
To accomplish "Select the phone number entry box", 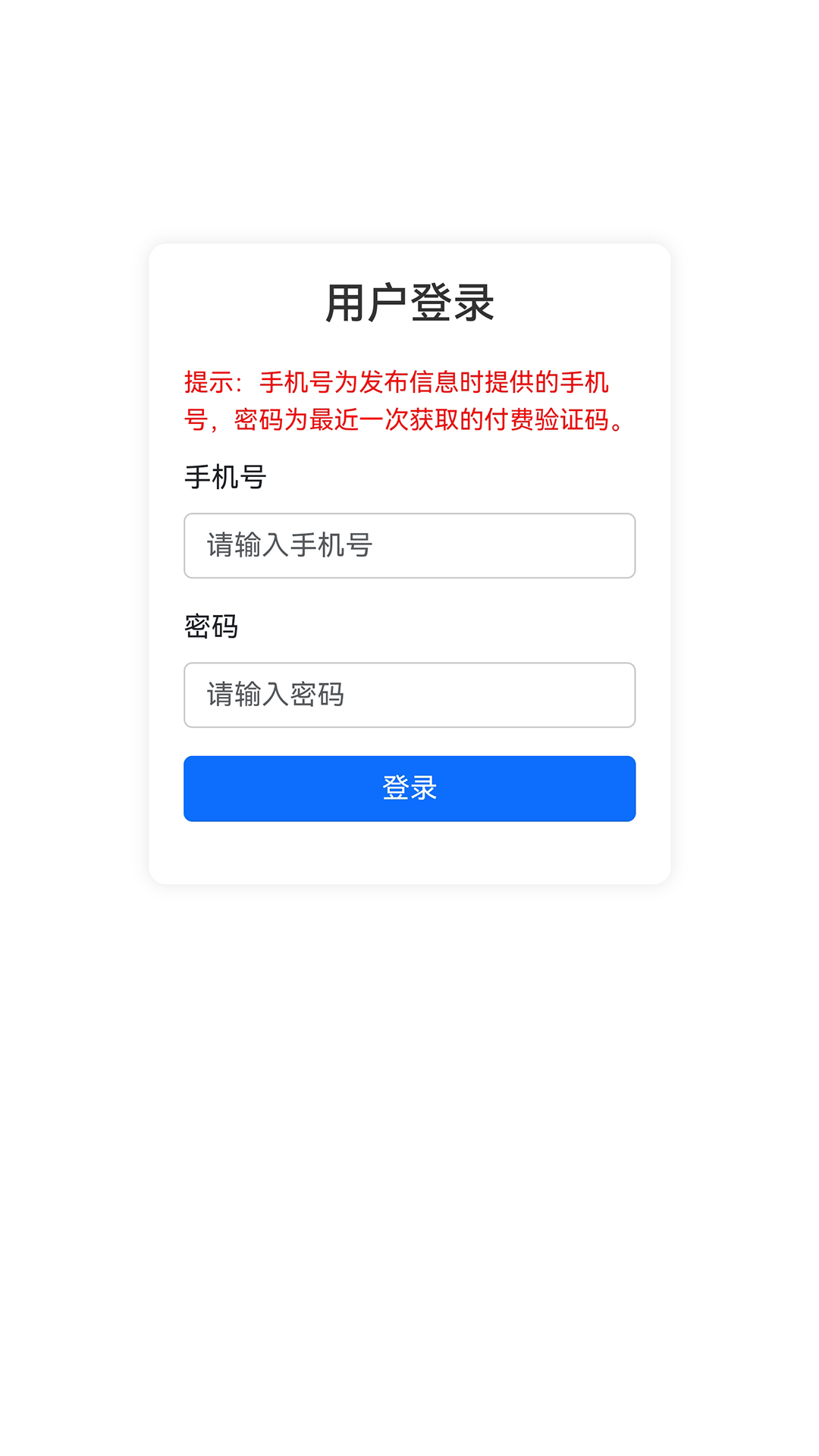I will [409, 546].
